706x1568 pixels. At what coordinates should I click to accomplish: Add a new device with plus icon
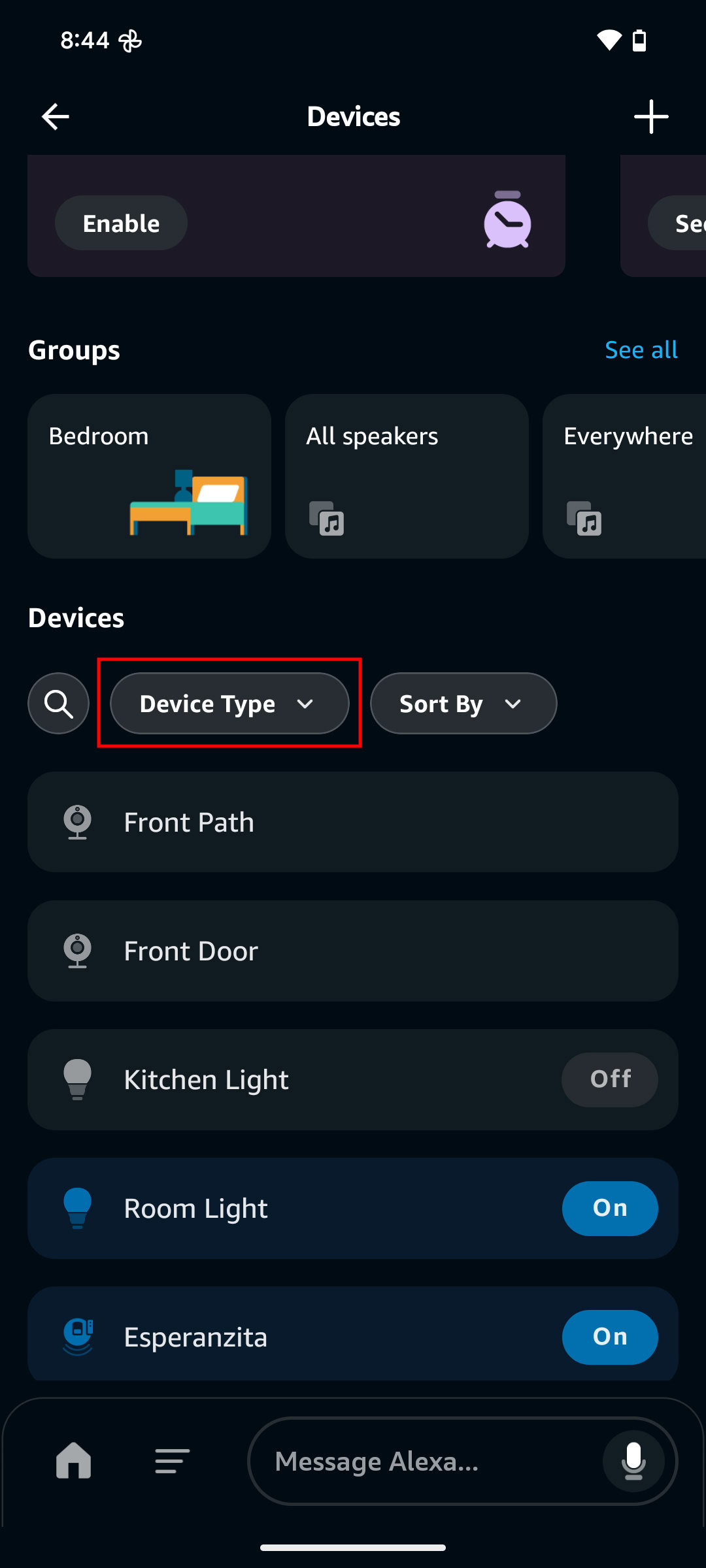(x=651, y=117)
